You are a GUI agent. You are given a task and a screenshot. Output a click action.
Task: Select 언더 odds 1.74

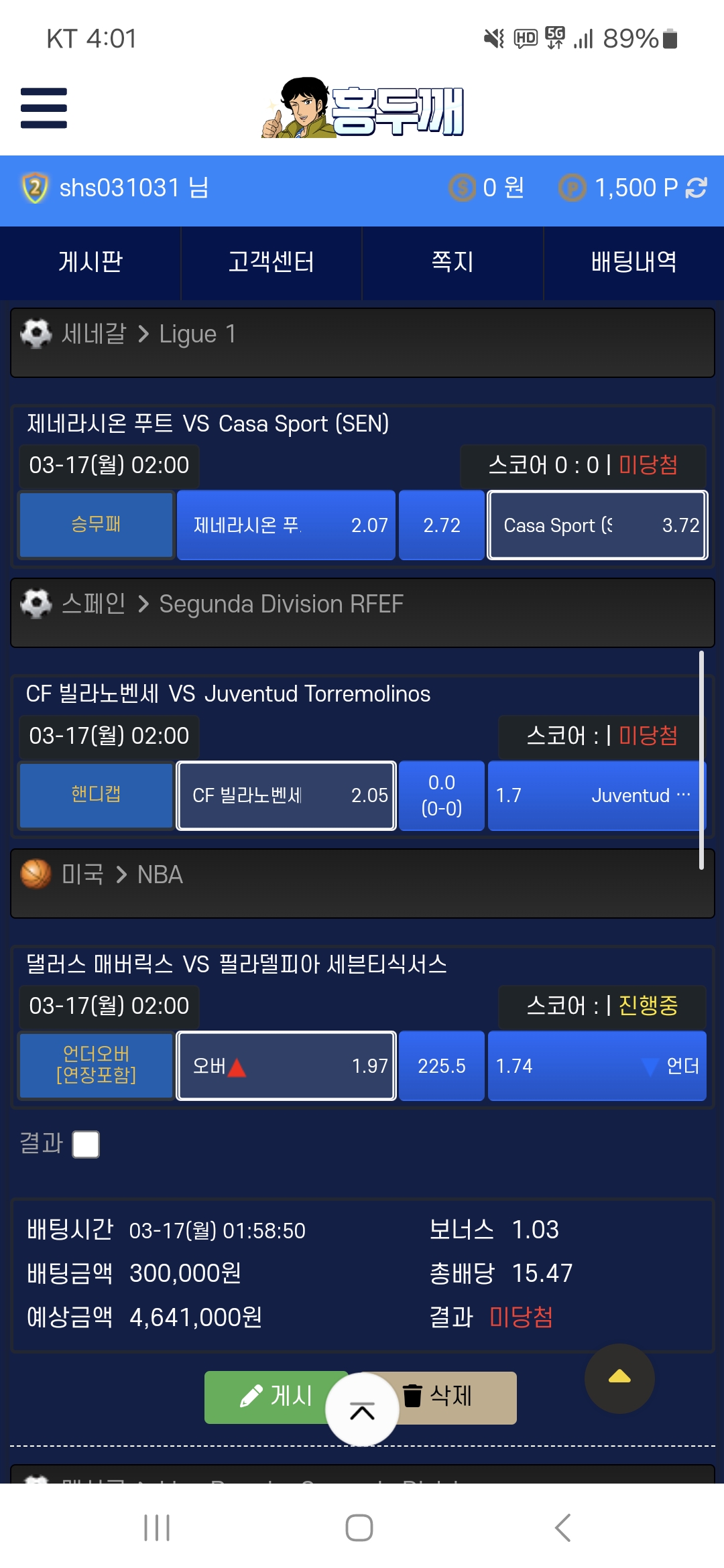click(596, 1065)
